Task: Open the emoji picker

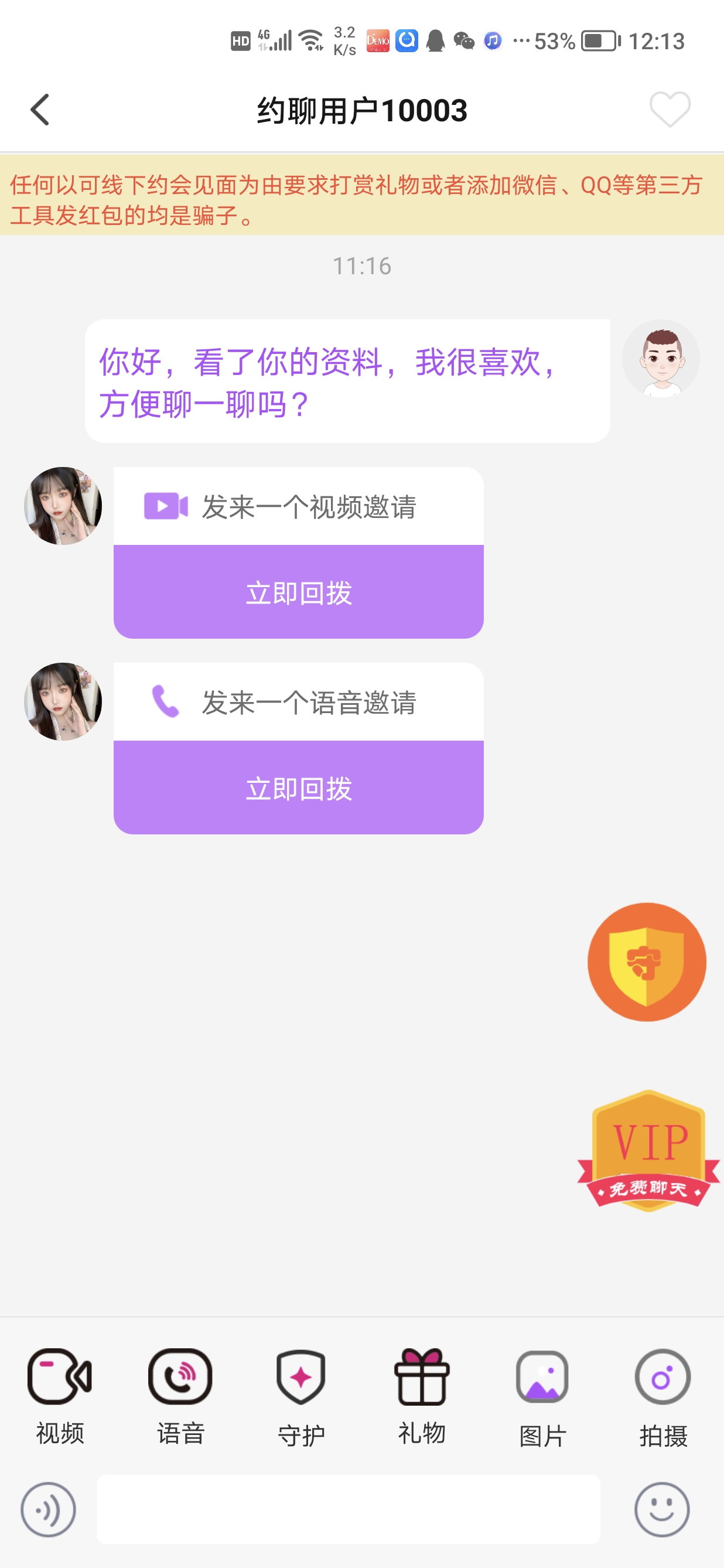Action: [x=661, y=1509]
